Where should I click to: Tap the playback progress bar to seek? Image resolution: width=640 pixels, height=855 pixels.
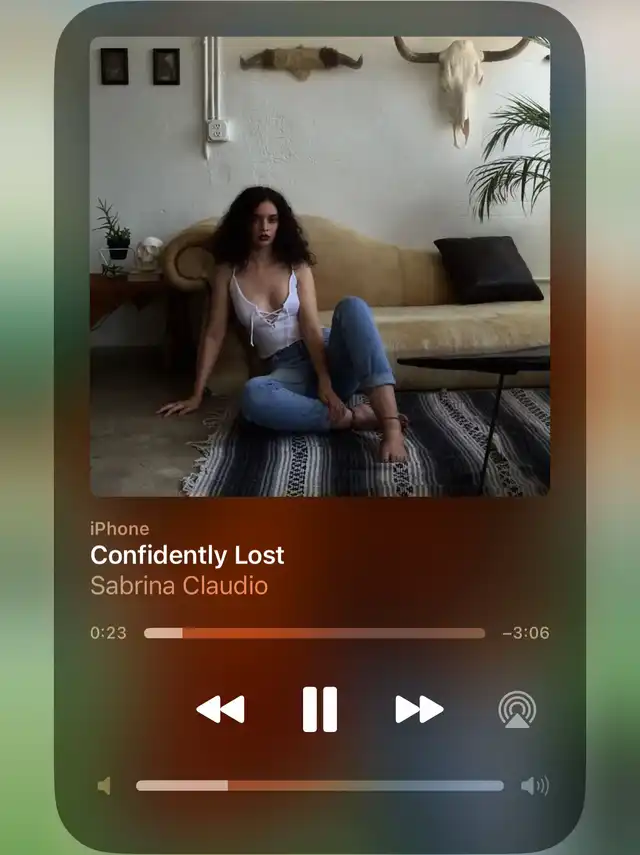pos(314,633)
